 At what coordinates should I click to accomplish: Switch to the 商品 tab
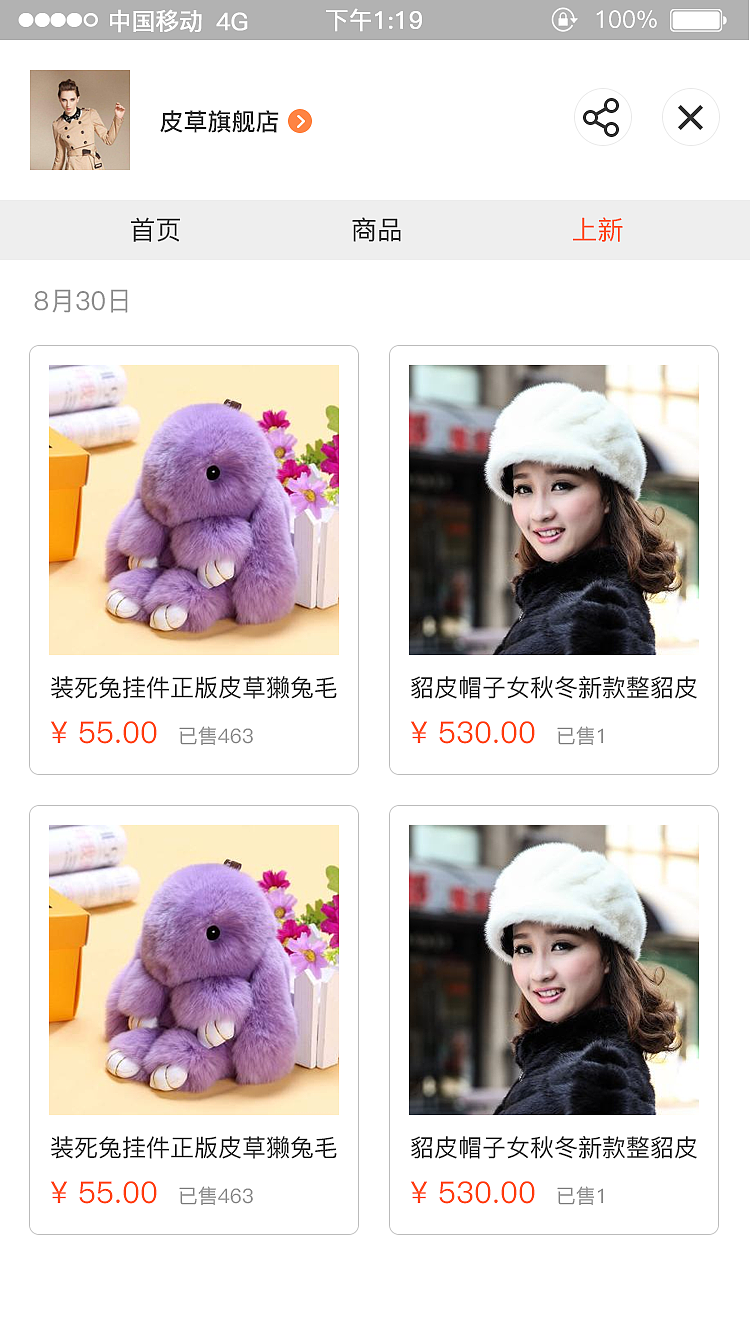point(376,230)
